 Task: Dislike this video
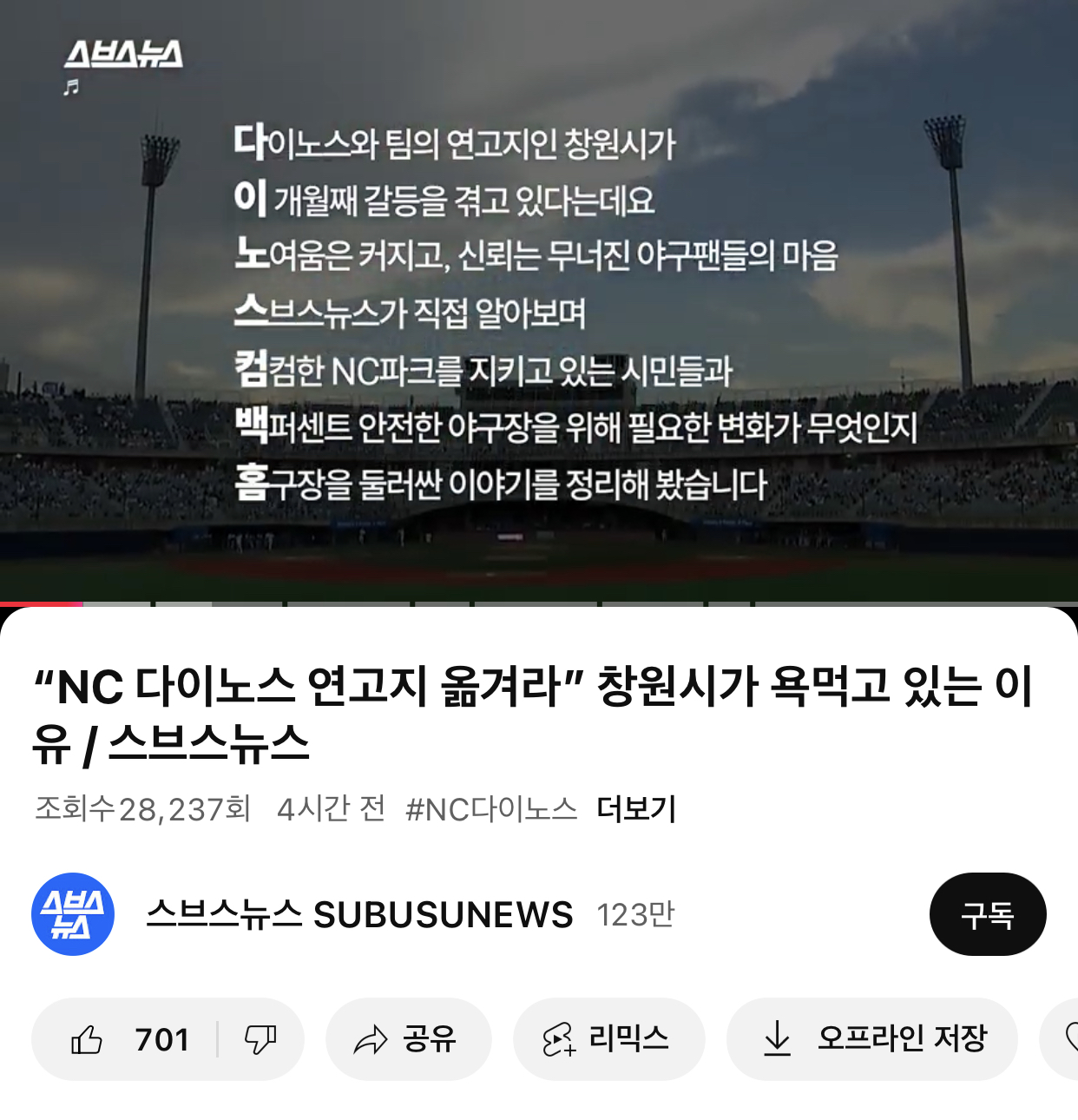pos(260,1039)
